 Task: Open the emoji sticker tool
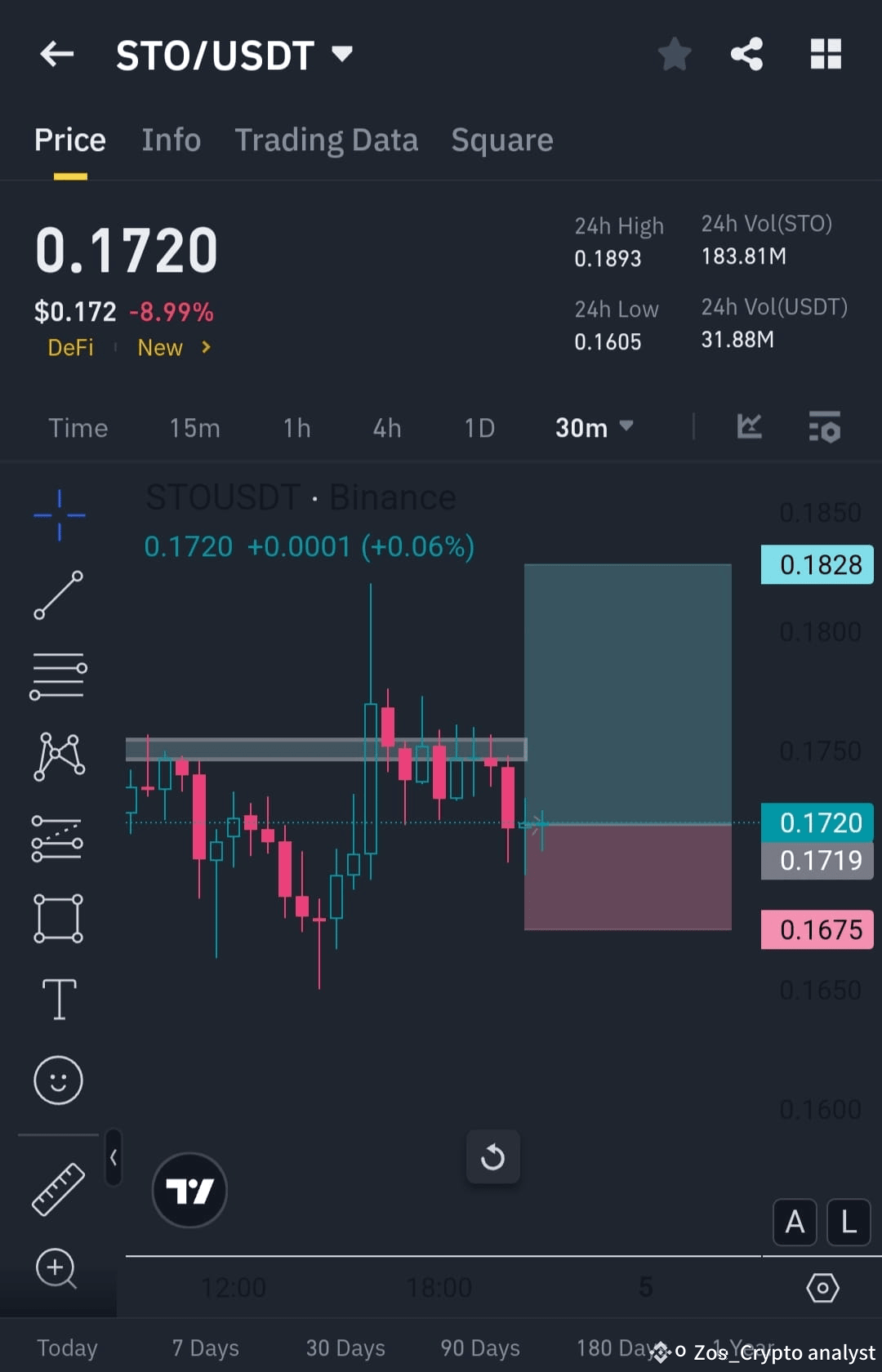pyautogui.click(x=58, y=1080)
